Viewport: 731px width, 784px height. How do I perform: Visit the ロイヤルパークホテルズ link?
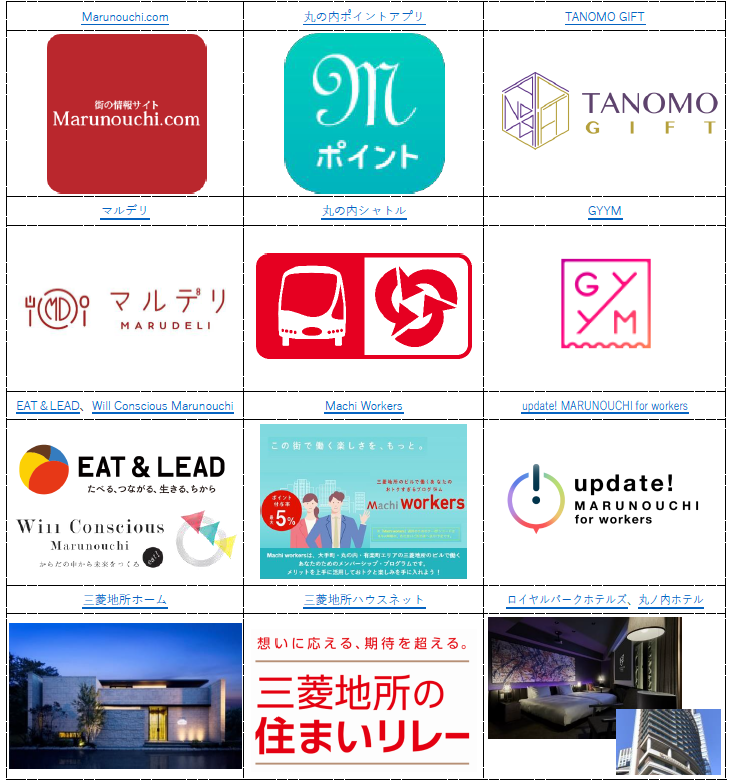click(566, 600)
